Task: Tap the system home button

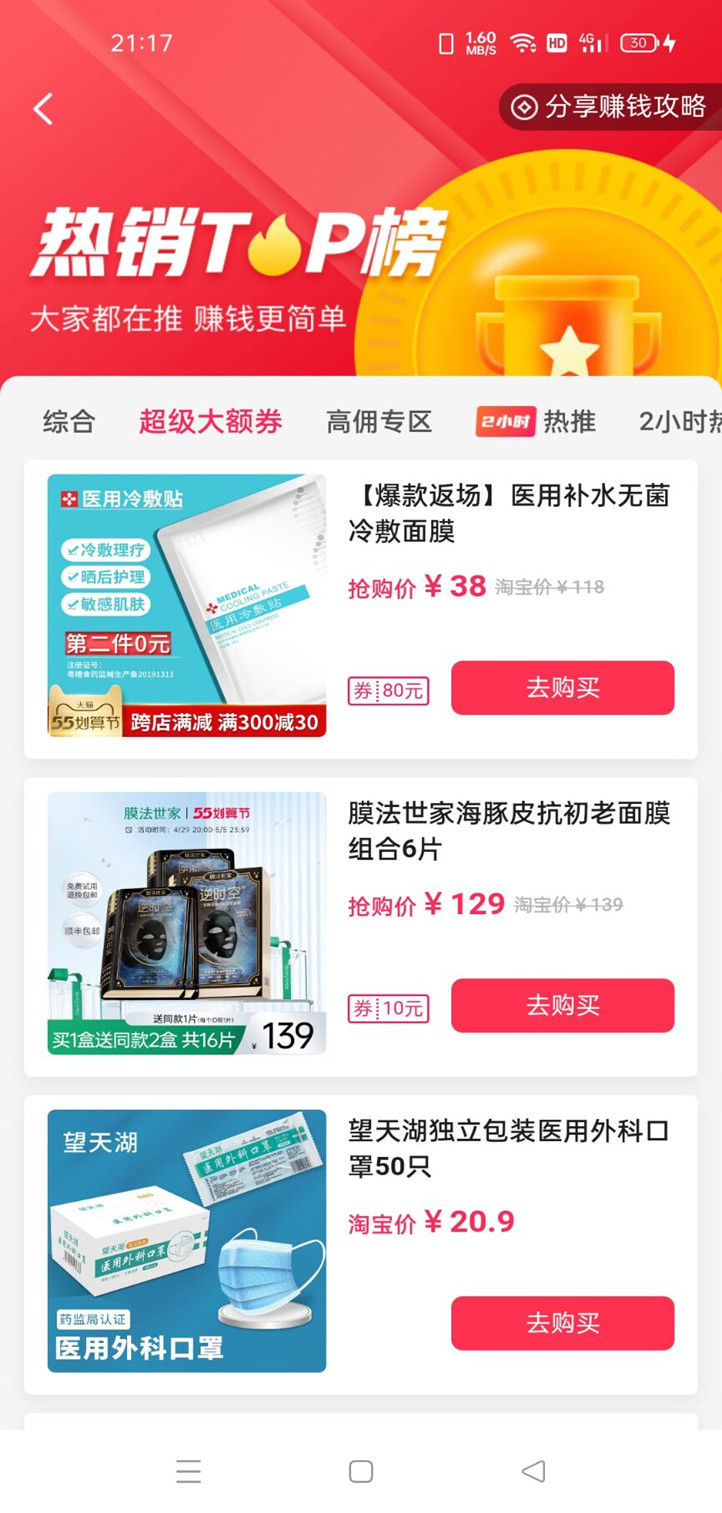Action: (x=361, y=1471)
